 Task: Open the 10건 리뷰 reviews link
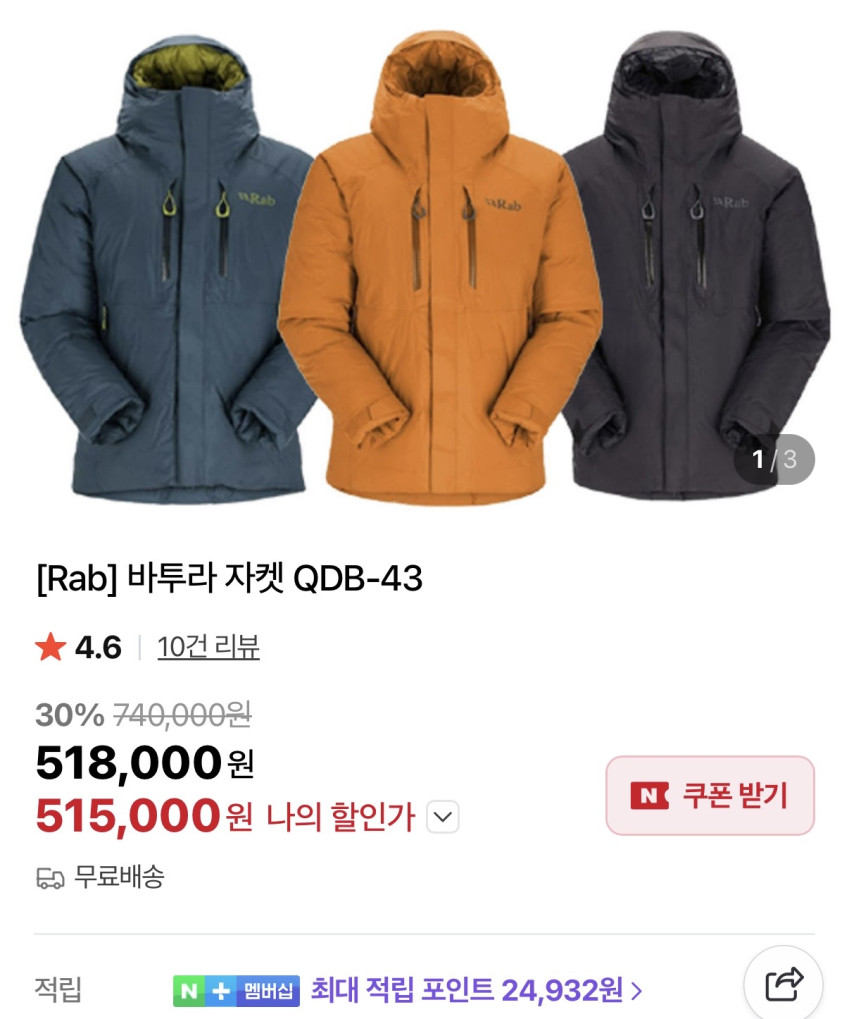pos(208,647)
